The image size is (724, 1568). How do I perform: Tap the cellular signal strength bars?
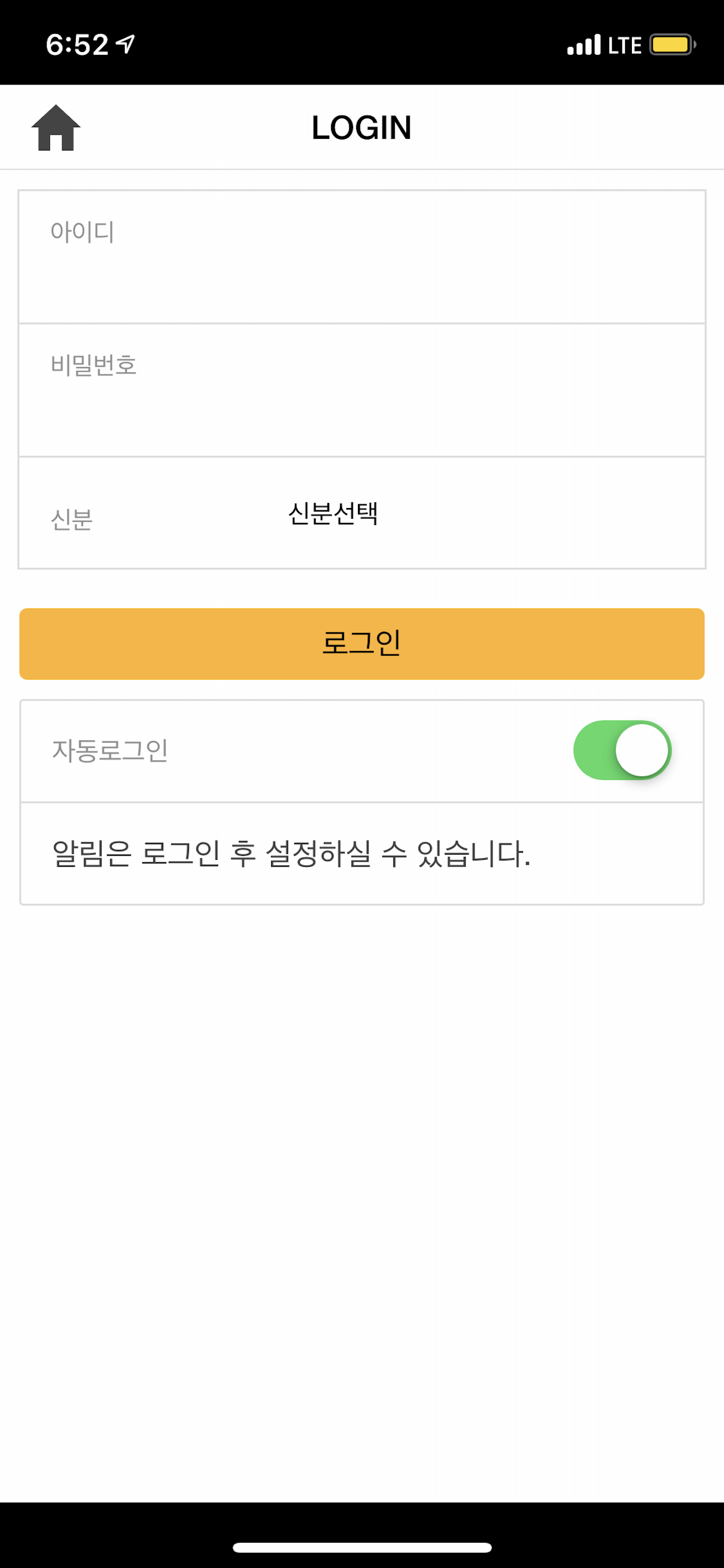tap(582, 43)
